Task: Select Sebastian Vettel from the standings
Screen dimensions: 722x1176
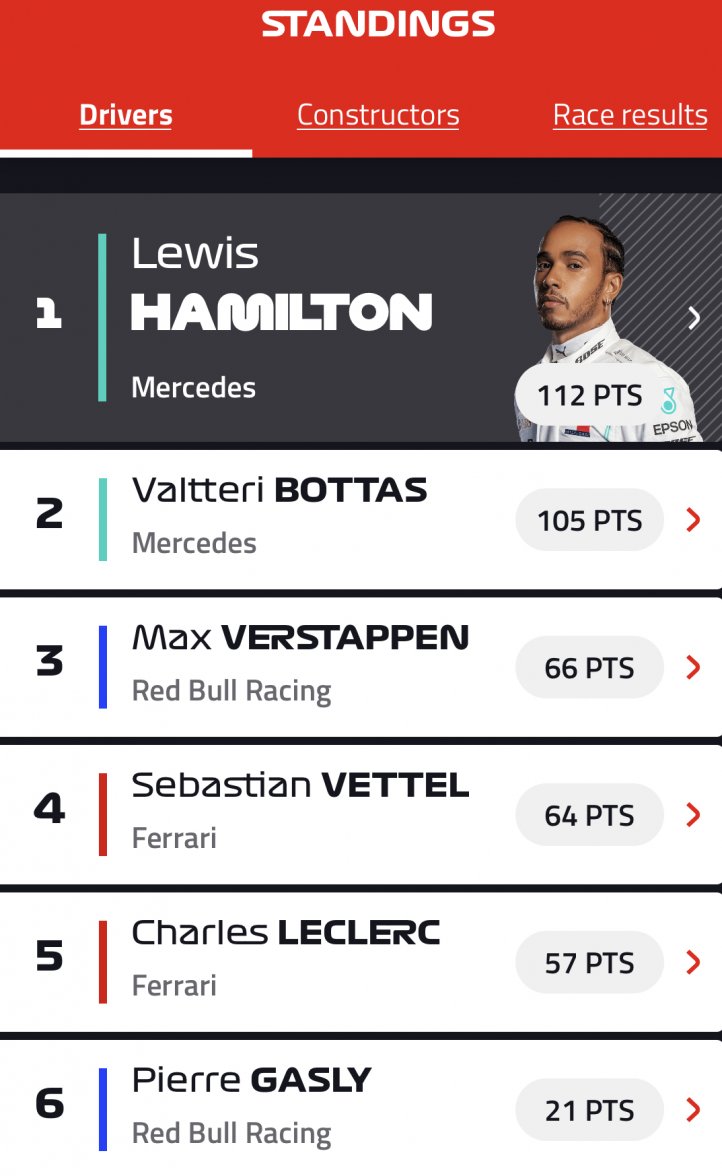Action: tap(360, 813)
